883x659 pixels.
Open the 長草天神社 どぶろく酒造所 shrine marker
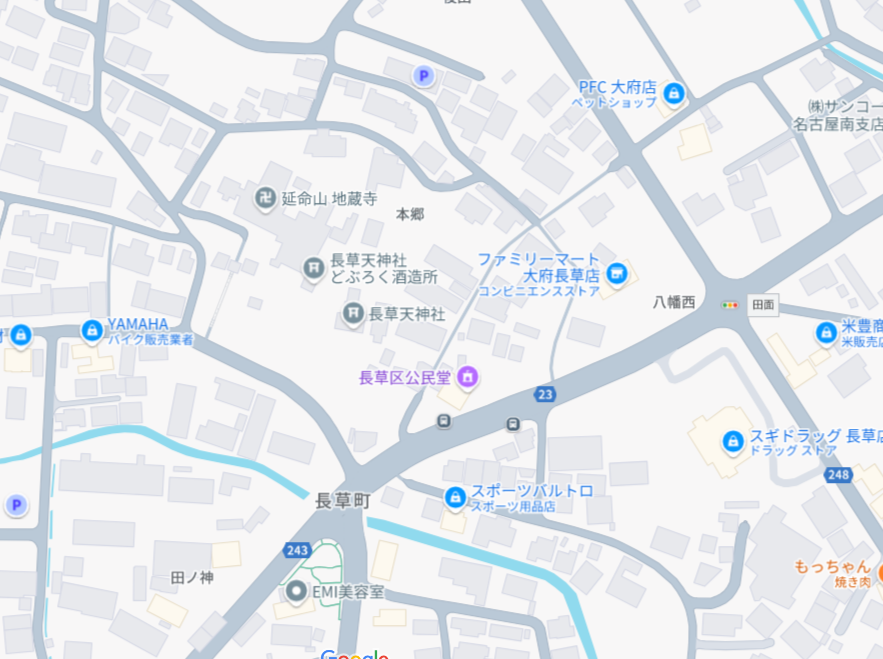click(313, 267)
